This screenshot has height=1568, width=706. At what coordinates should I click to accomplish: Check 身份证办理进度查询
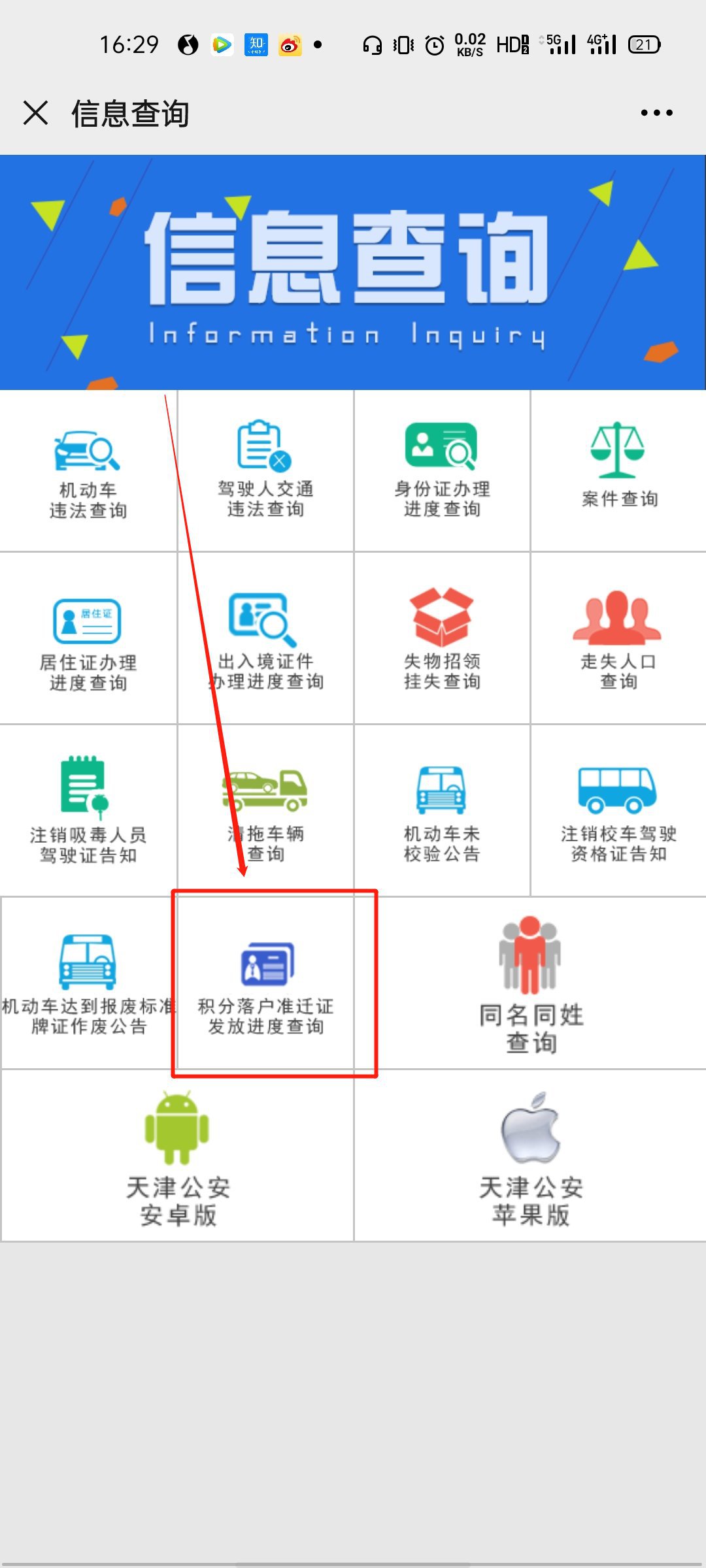tap(442, 472)
